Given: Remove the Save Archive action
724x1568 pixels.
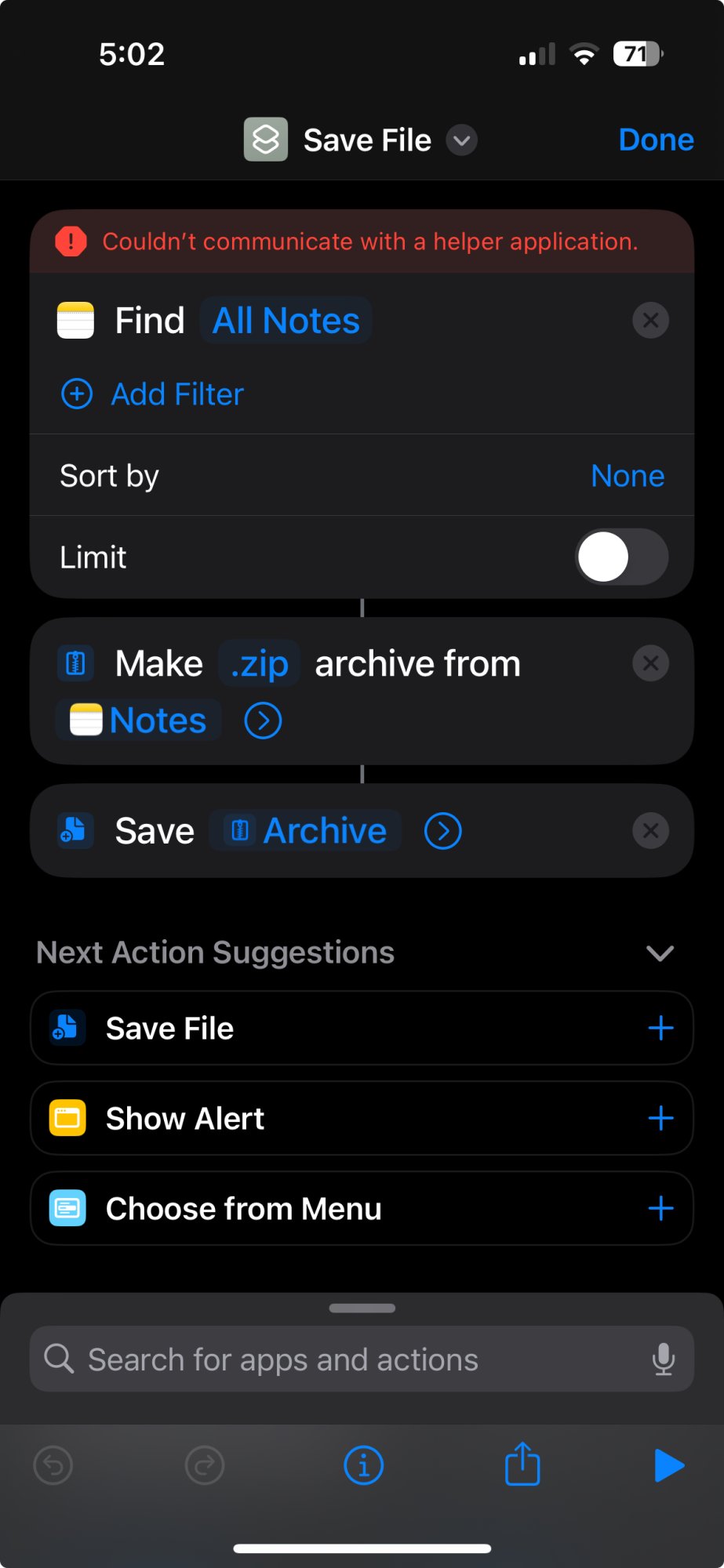Looking at the screenshot, I should pos(650,831).
